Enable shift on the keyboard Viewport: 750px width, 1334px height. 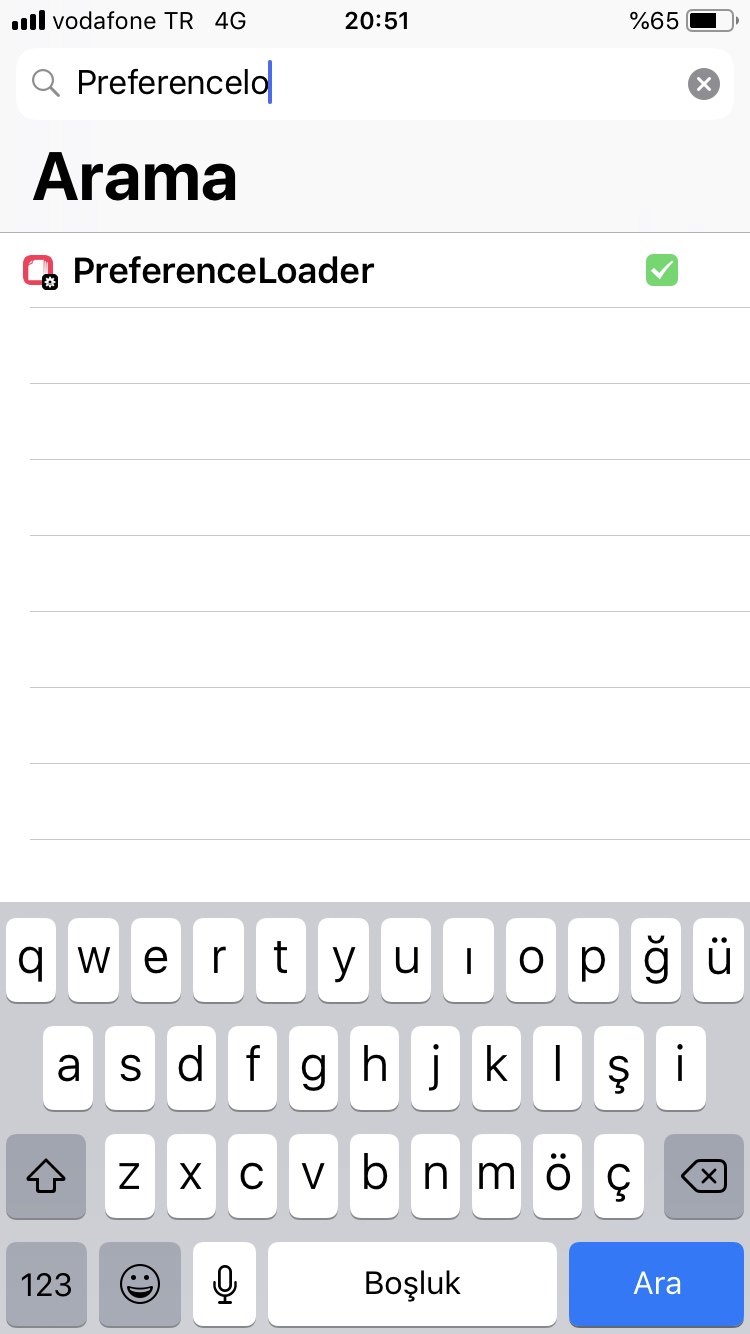click(46, 1177)
